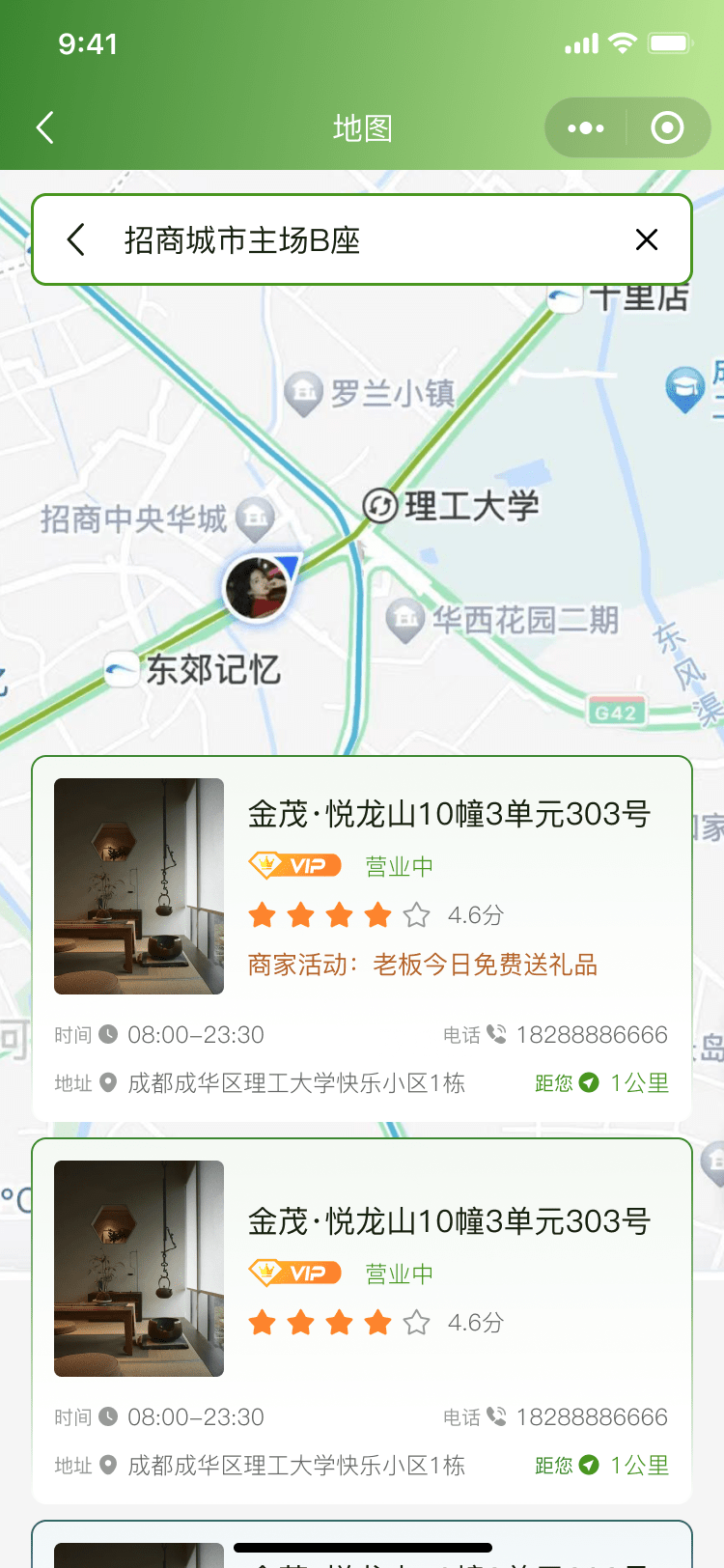Clear the search text 招商城市主场B座
Image resolution: width=724 pixels, height=1568 pixels.
[x=647, y=239]
